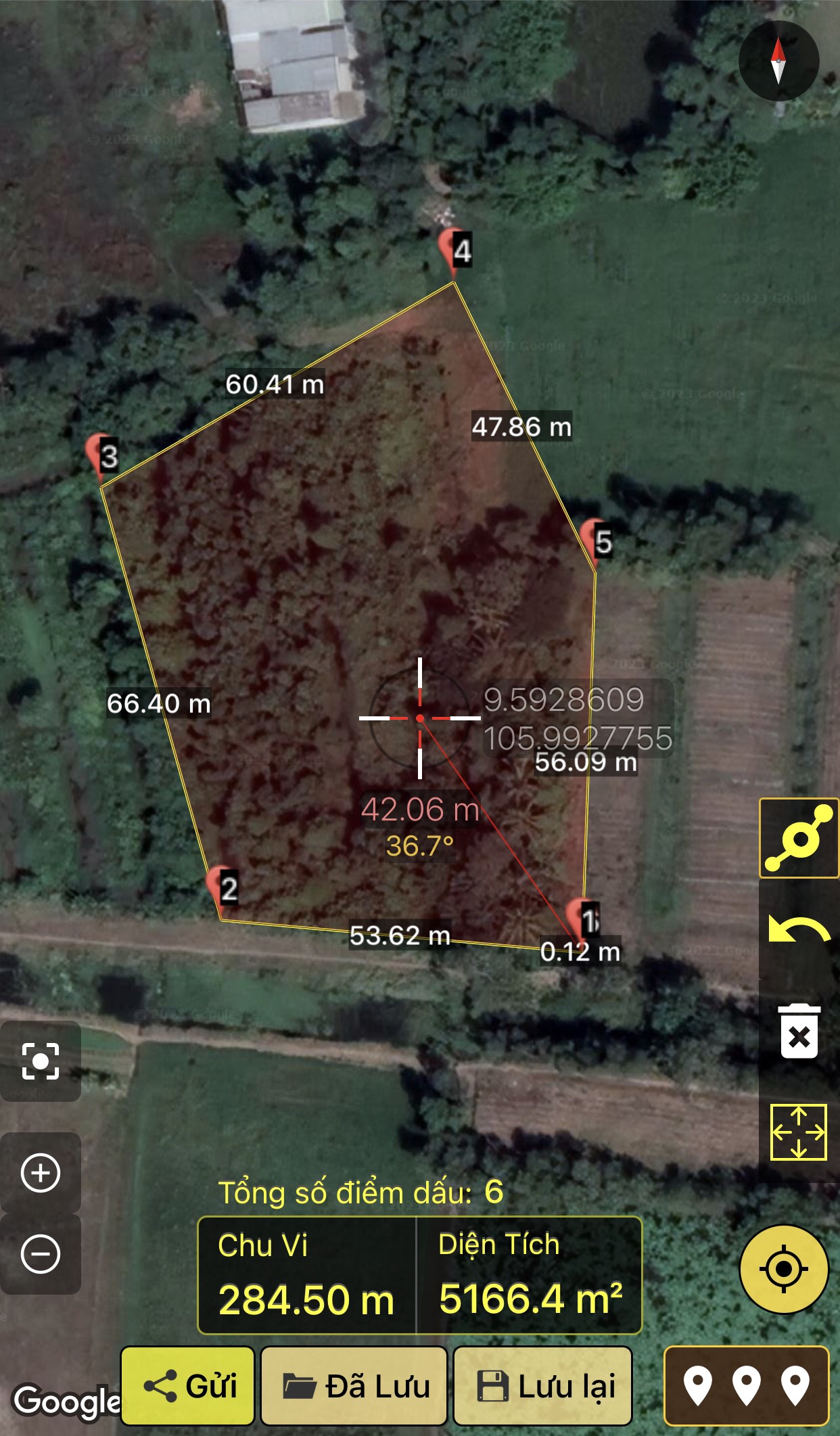Zoom out of the map
The image size is (840, 1436).
tap(41, 1253)
